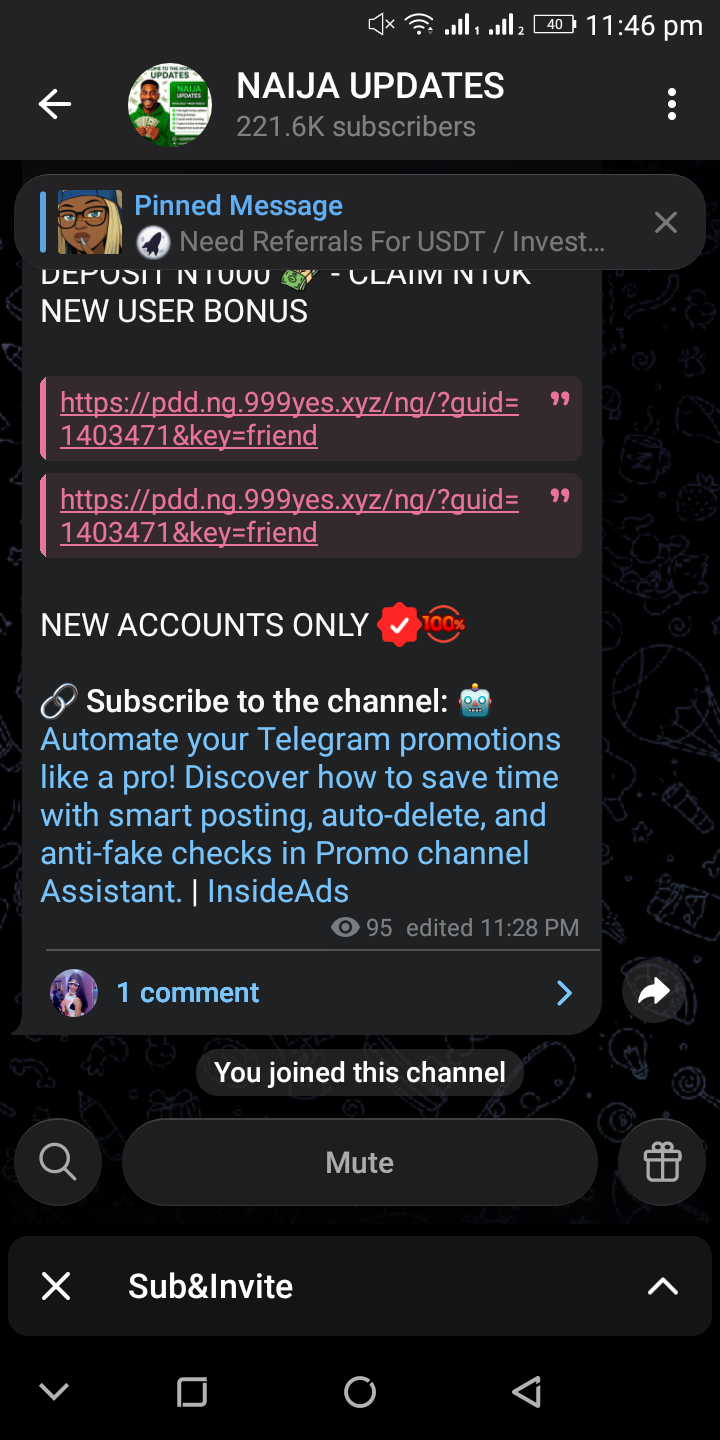Open the gift icon
The width and height of the screenshot is (720, 1440).
(x=662, y=1162)
